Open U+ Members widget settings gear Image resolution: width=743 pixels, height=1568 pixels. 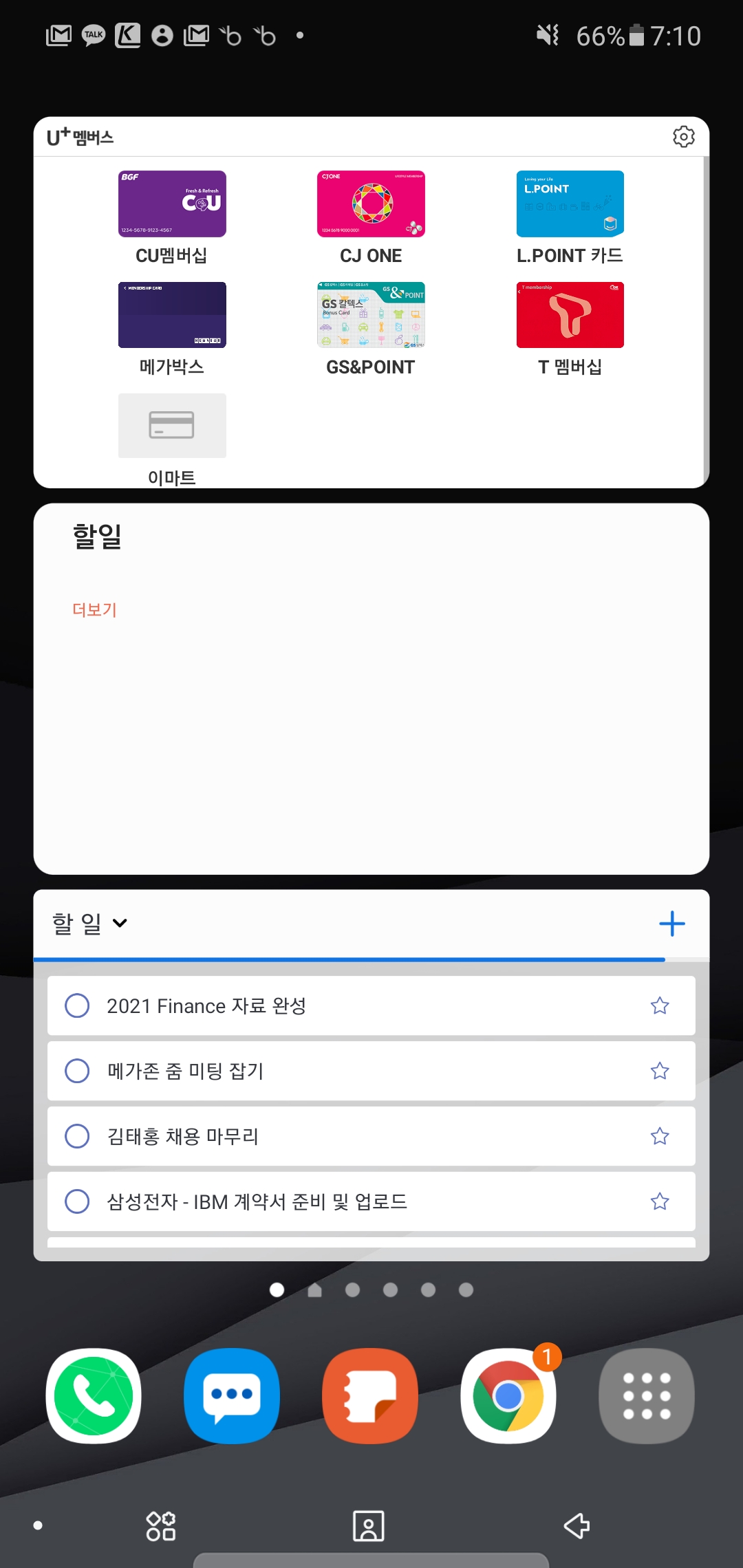(683, 137)
